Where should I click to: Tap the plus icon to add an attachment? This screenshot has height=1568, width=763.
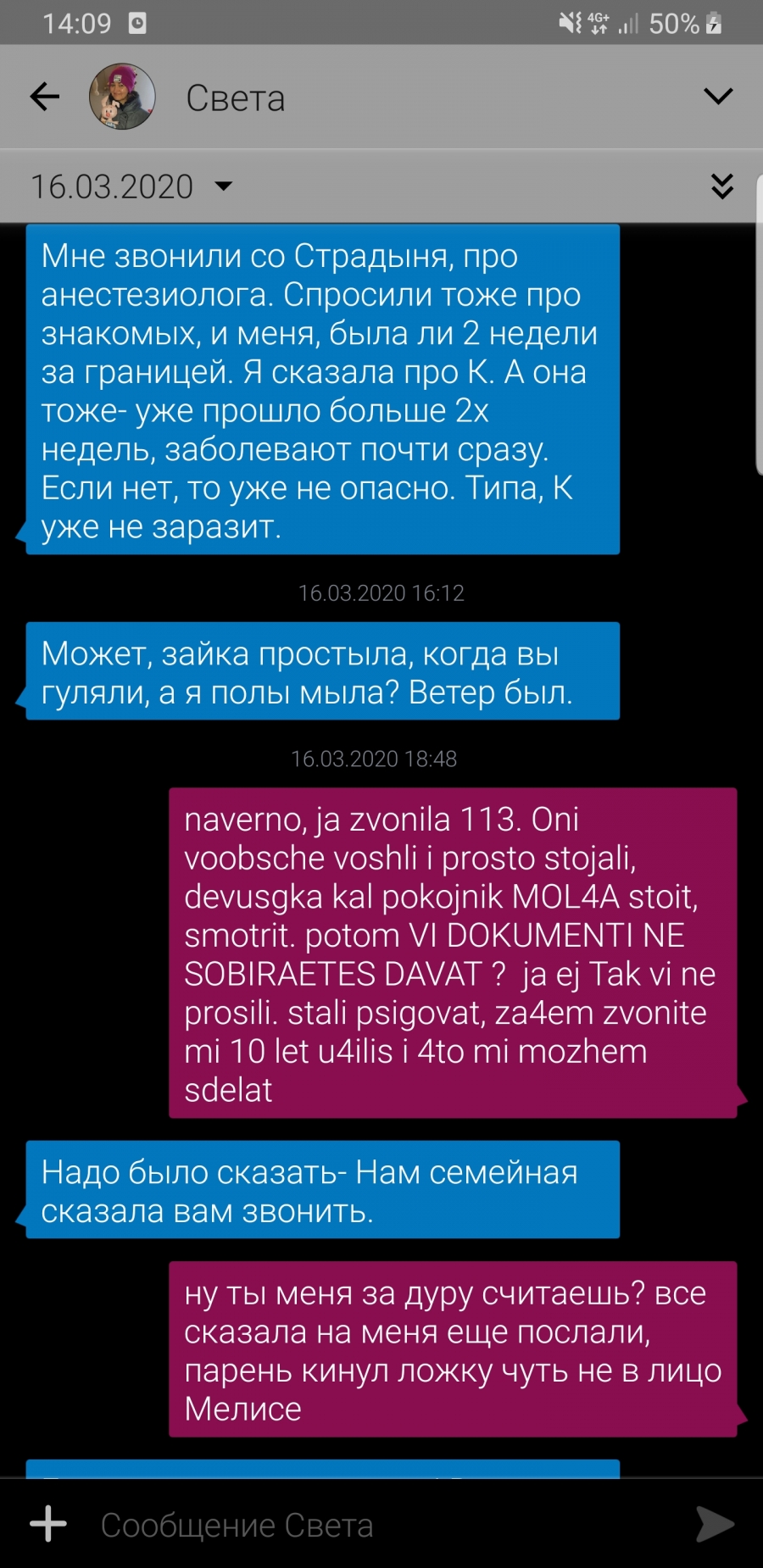48,1523
